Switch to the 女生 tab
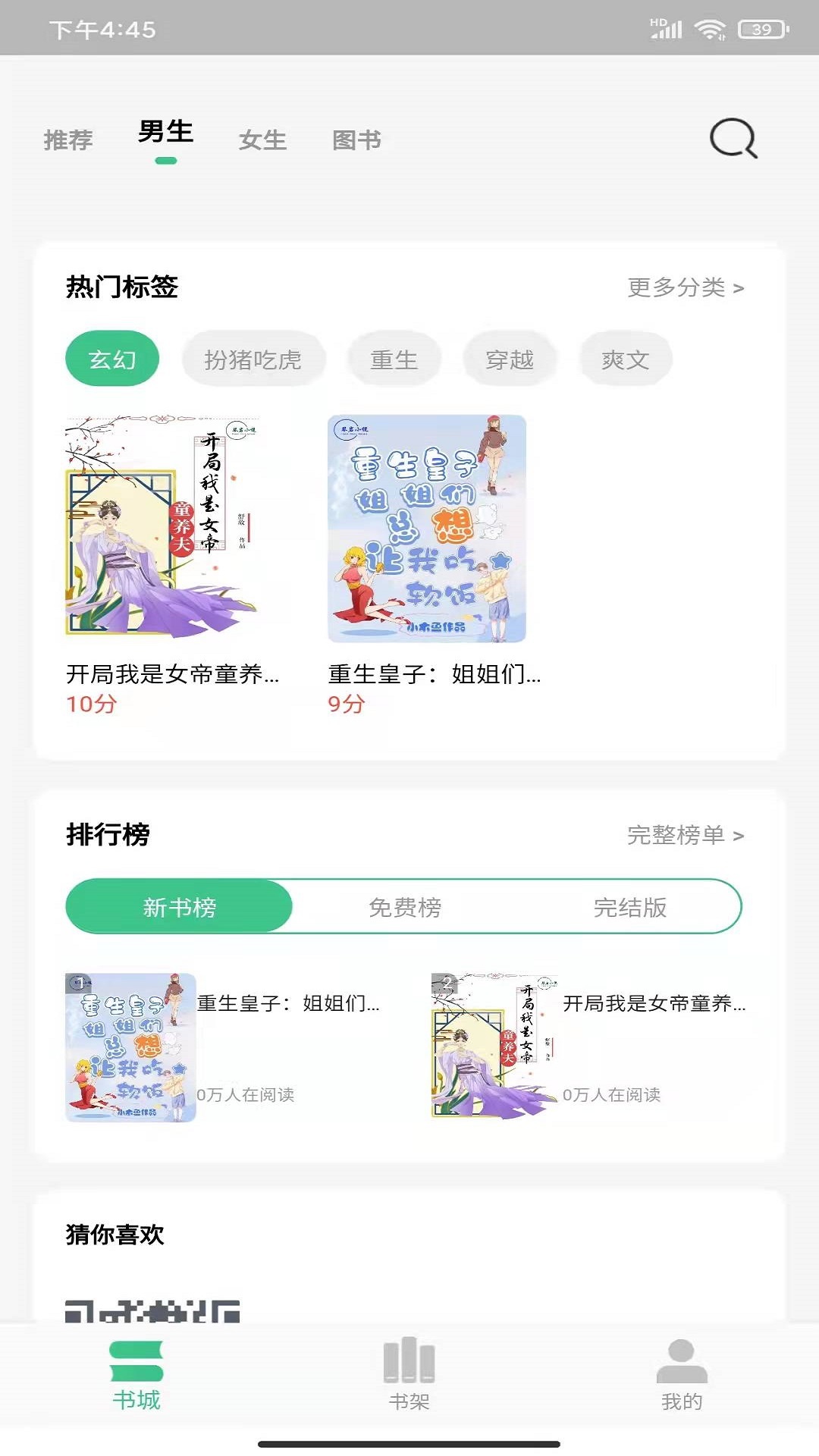This screenshot has width=819, height=1456. 262,140
